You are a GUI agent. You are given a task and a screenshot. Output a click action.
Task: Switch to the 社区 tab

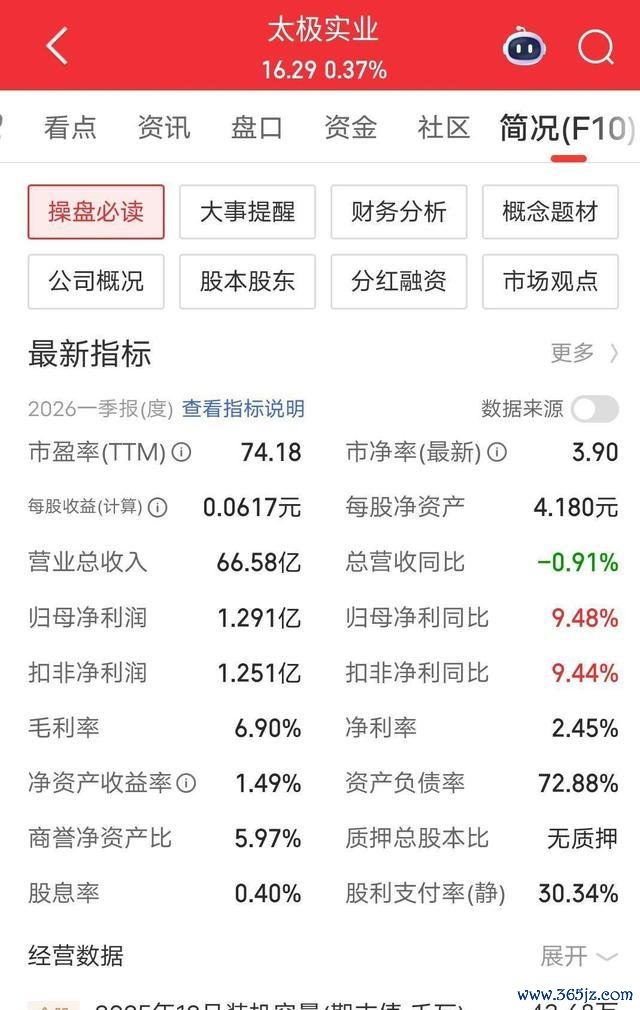point(444,127)
